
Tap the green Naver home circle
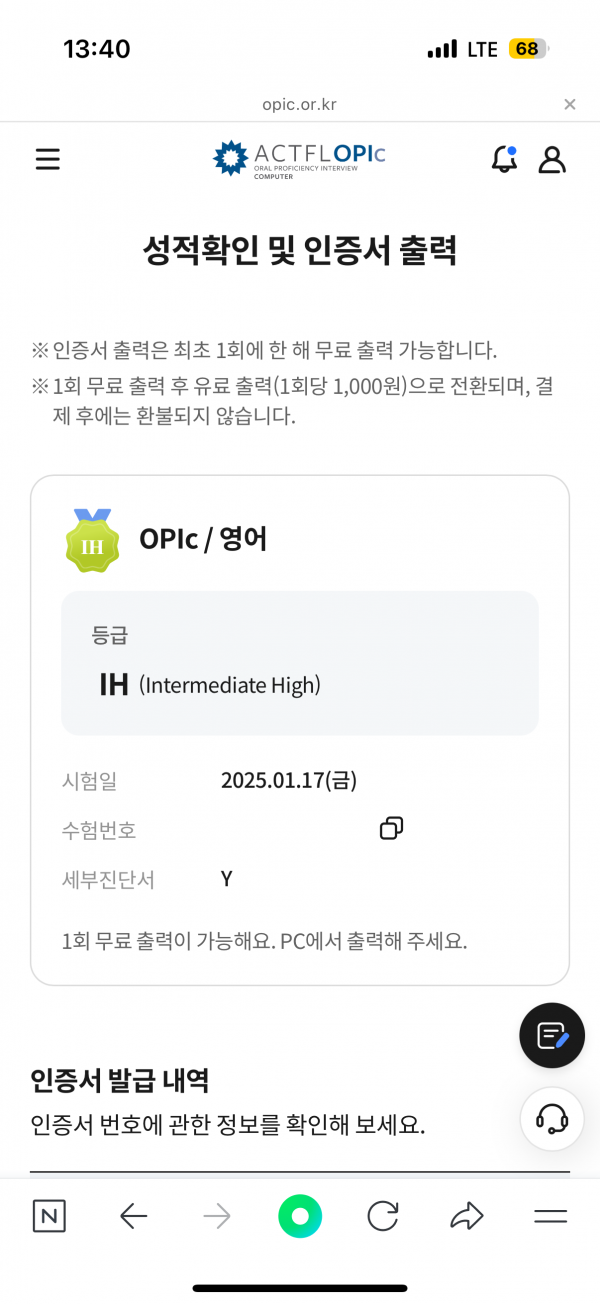300,1216
